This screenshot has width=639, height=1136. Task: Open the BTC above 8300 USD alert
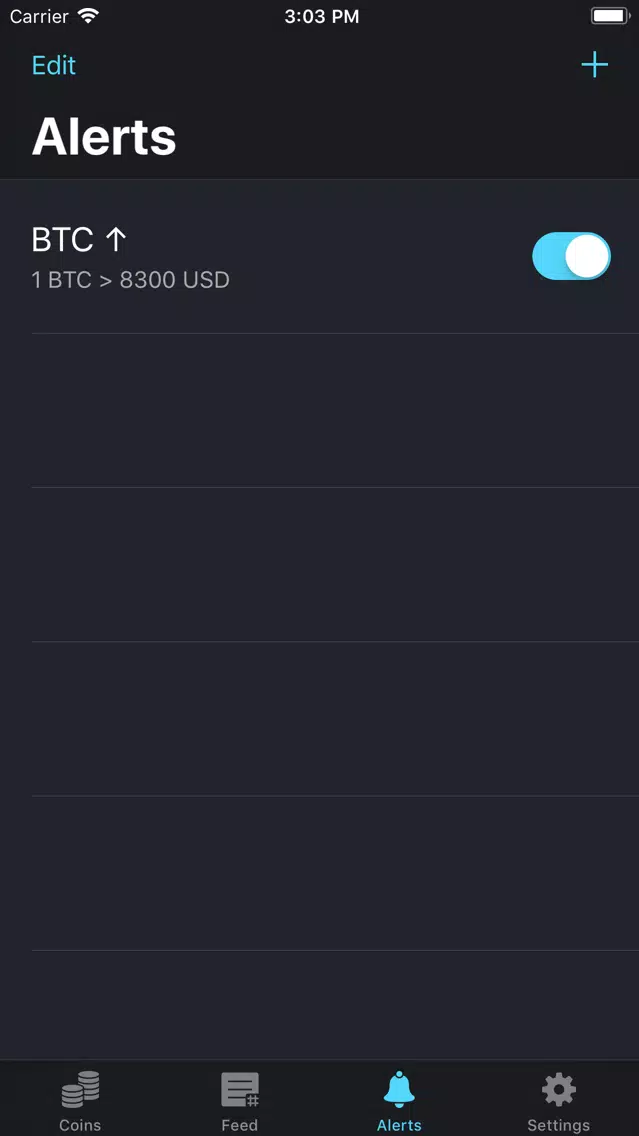pos(320,256)
